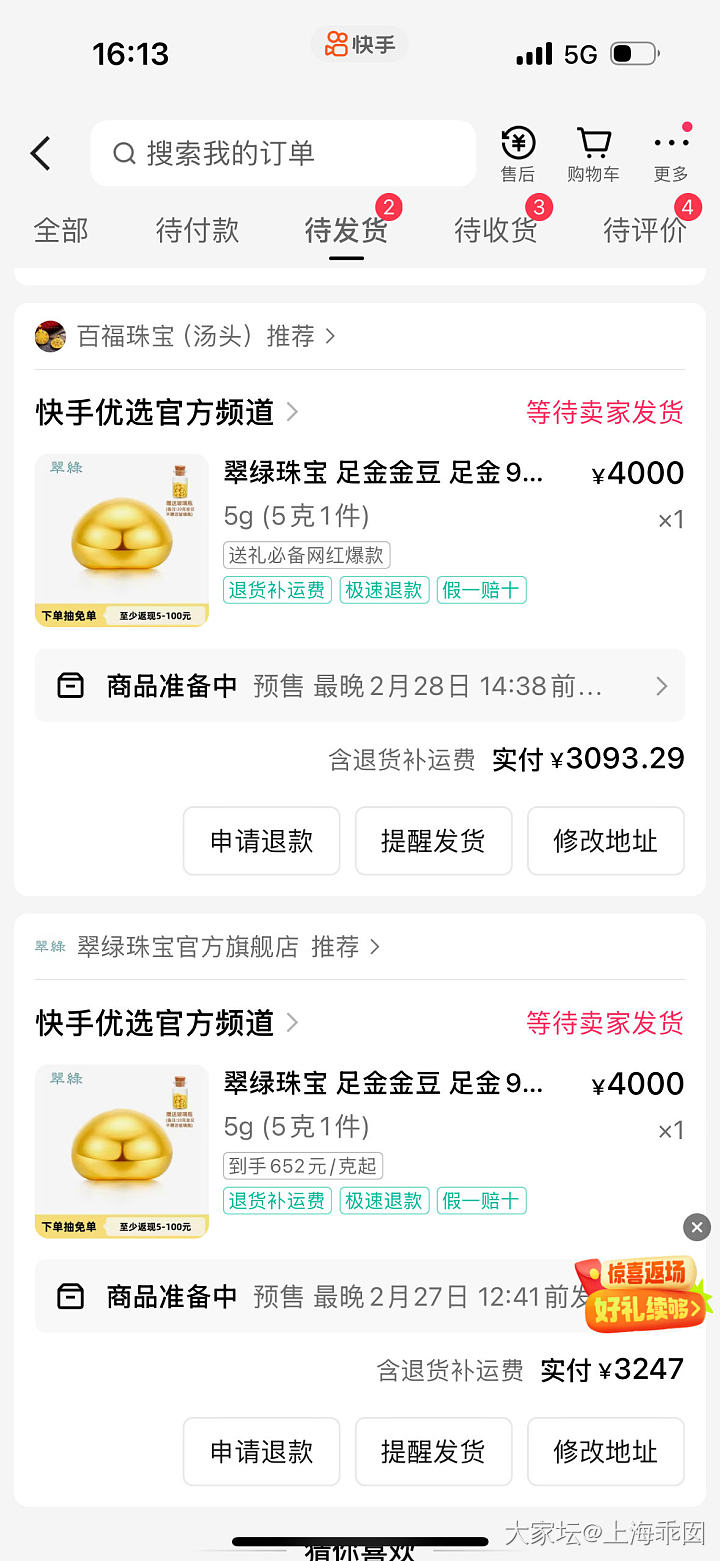Remind seller 提醒发货 on the ¥3247 order
This screenshot has width=720, height=1561.
coord(433,1451)
